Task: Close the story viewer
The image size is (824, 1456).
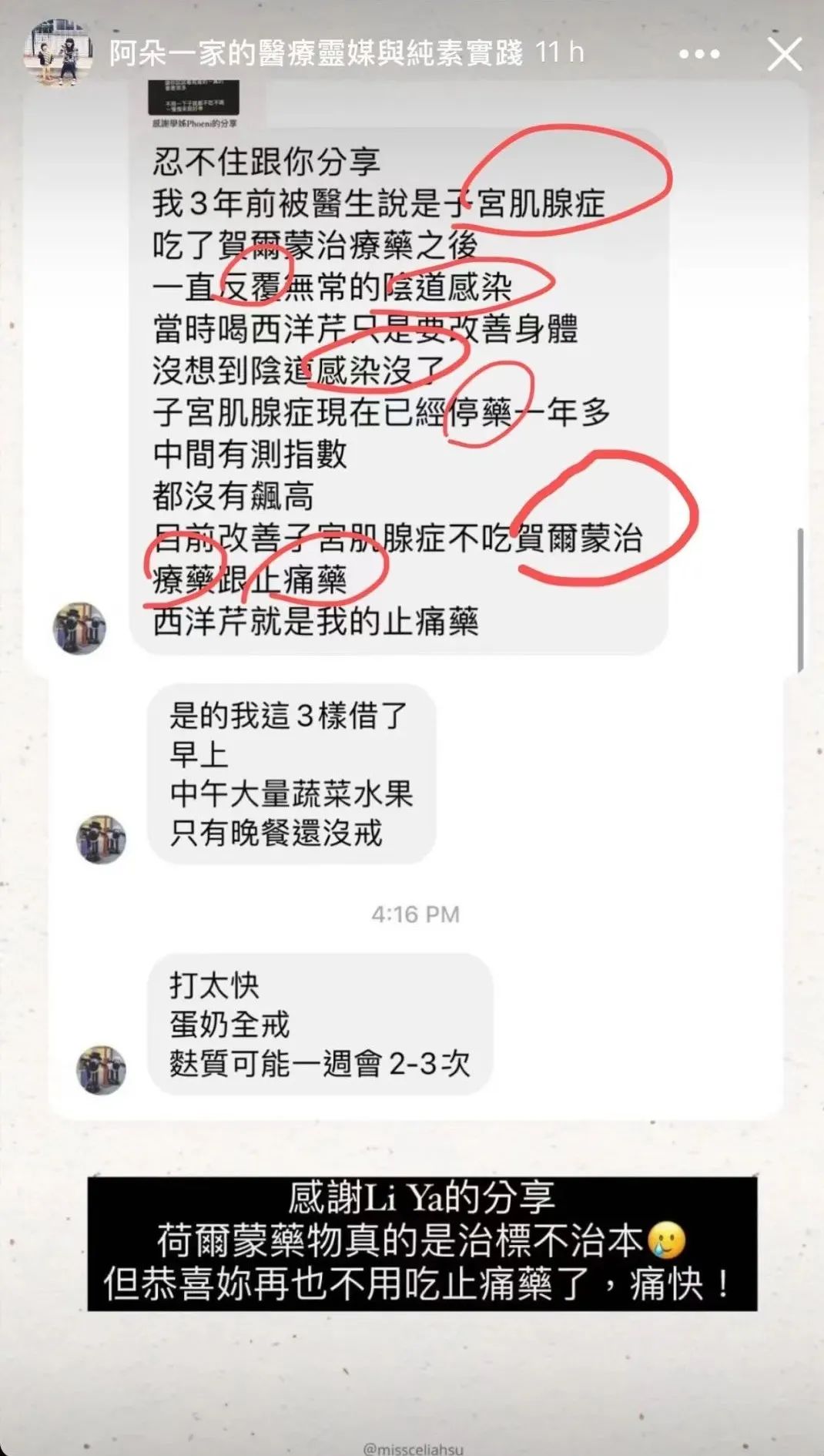Action: click(x=784, y=55)
